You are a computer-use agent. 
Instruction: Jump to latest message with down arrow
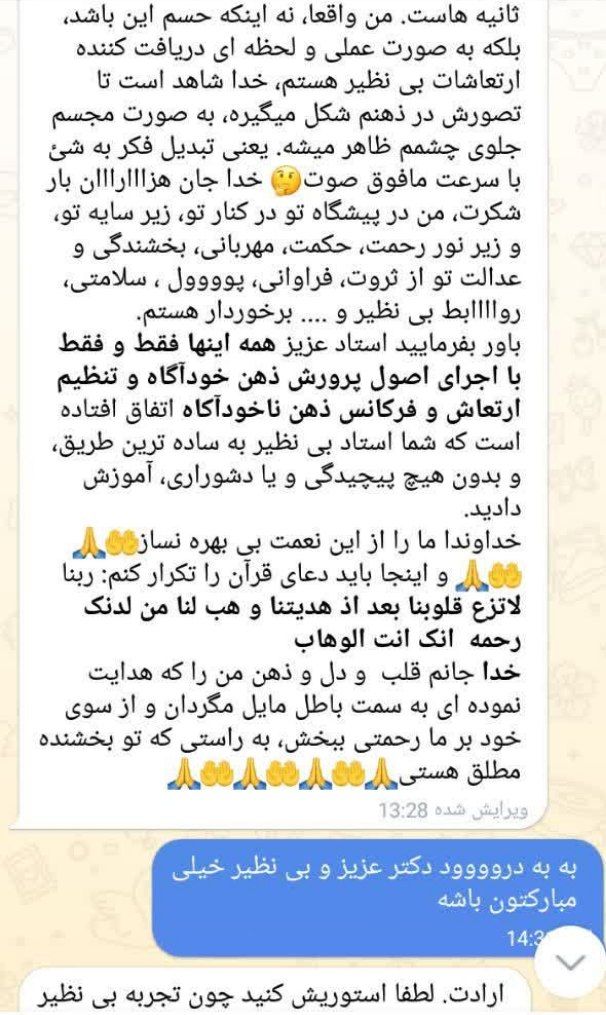pyautogui.click(x=571, y=962)
